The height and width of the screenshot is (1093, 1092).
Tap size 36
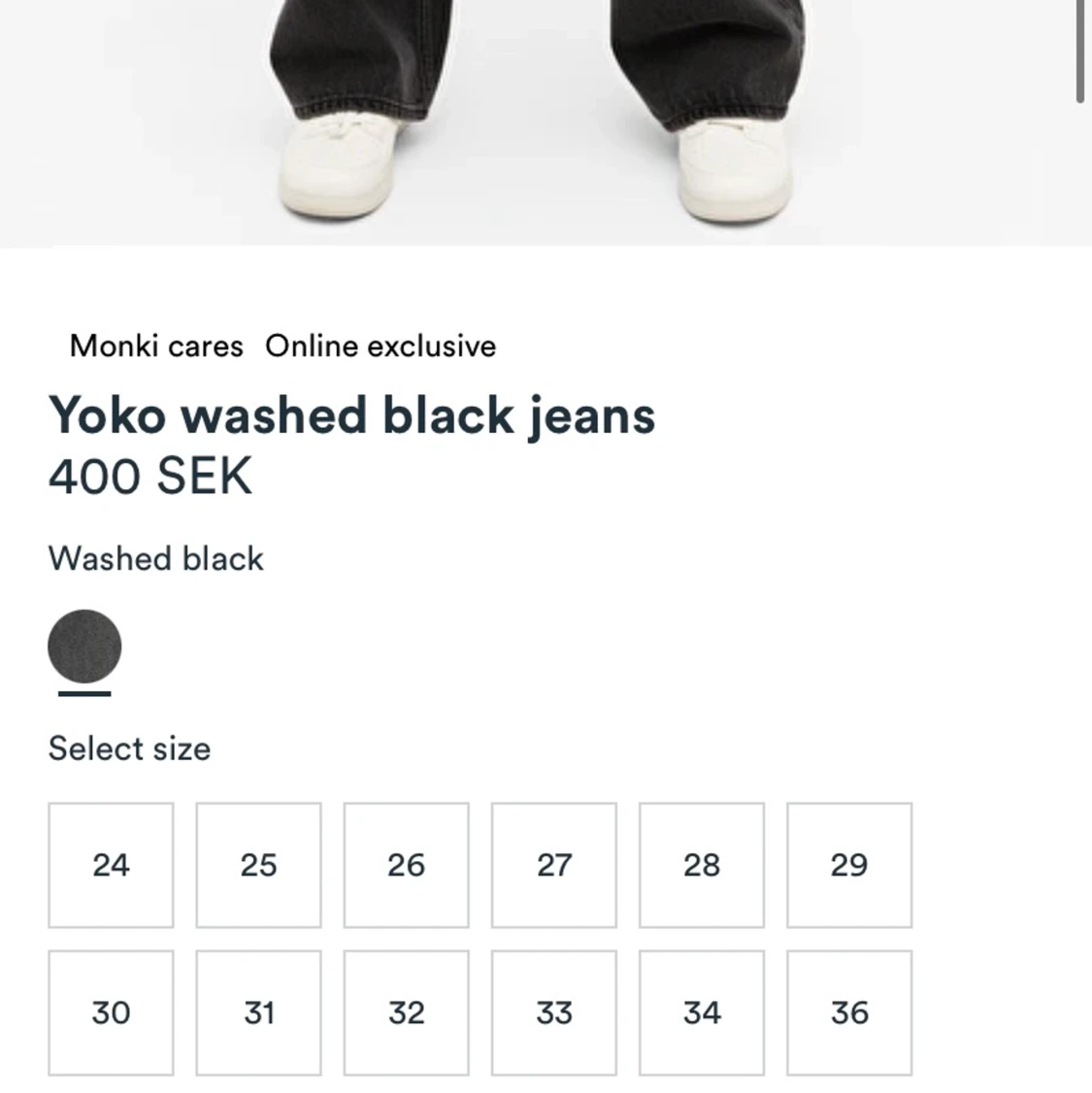849,1012
